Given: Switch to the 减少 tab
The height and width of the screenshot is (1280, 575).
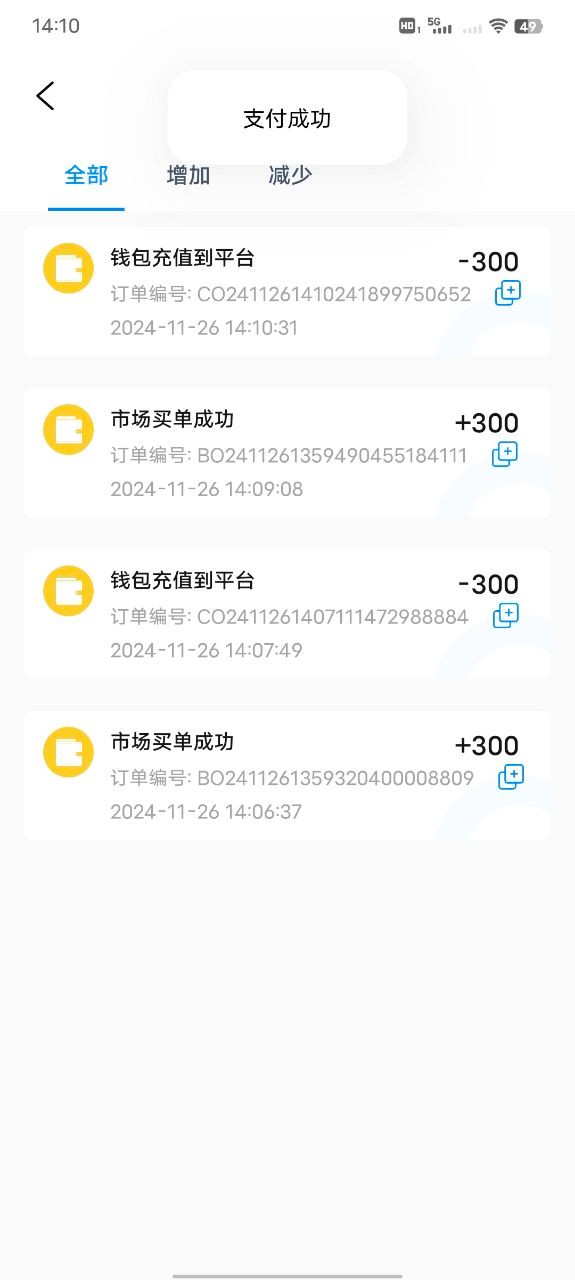Looking at the screenshot, I should coord(290,175).
